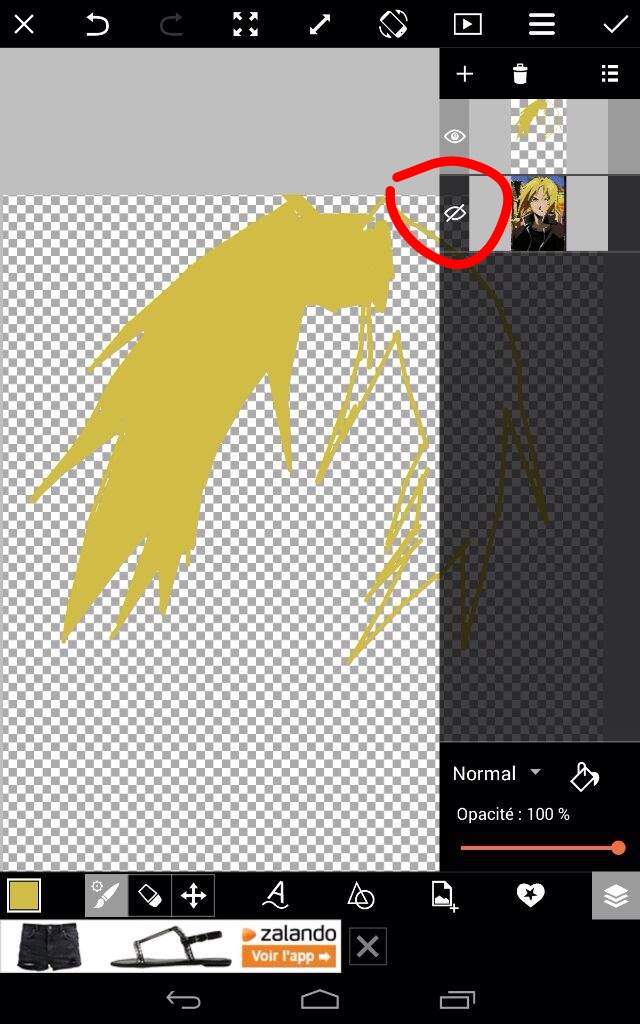640x1024 pixels.
Task: Open the hamburger menu
Action: tap(541, 24)
